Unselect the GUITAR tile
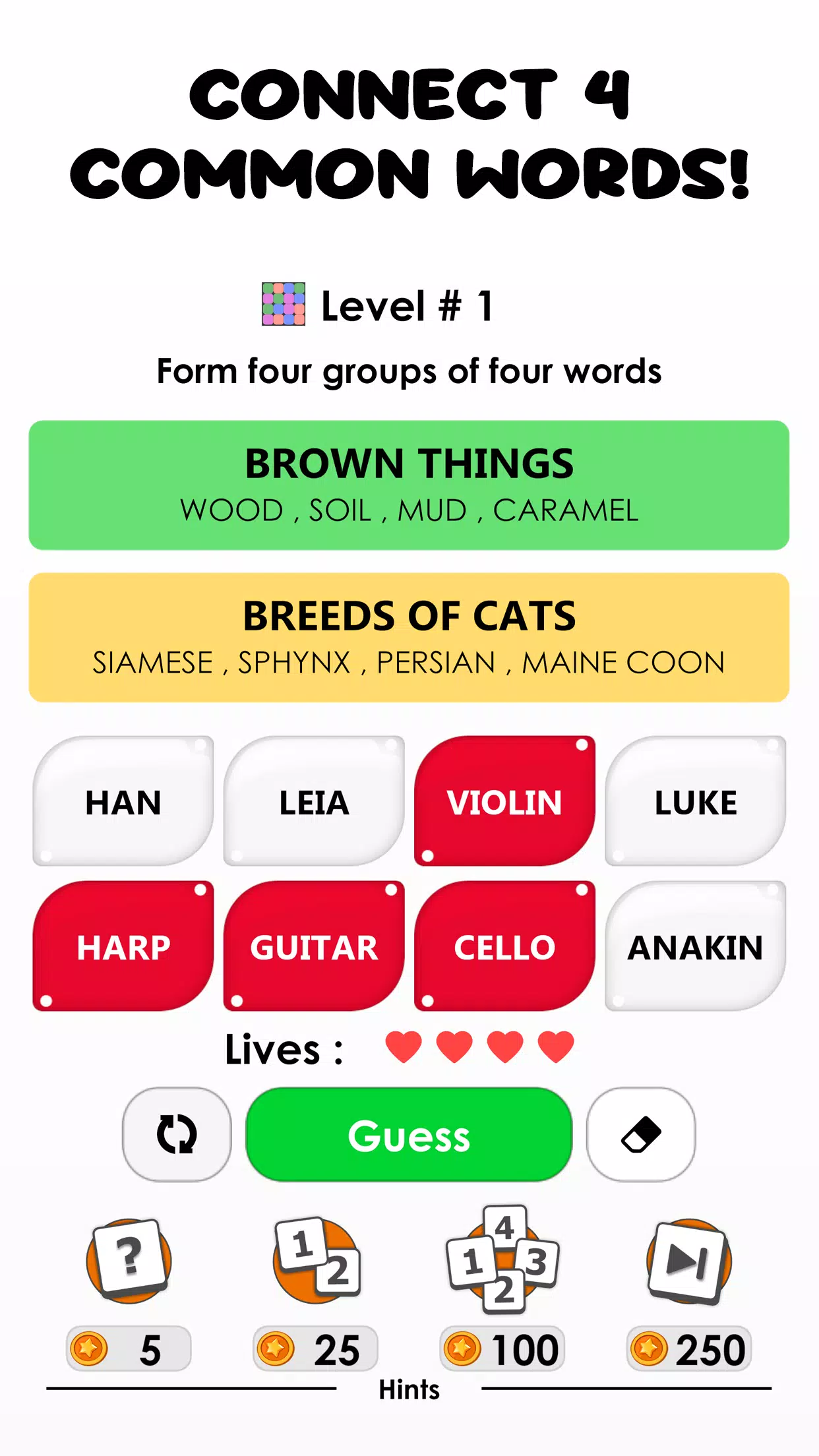 (314, 946)
